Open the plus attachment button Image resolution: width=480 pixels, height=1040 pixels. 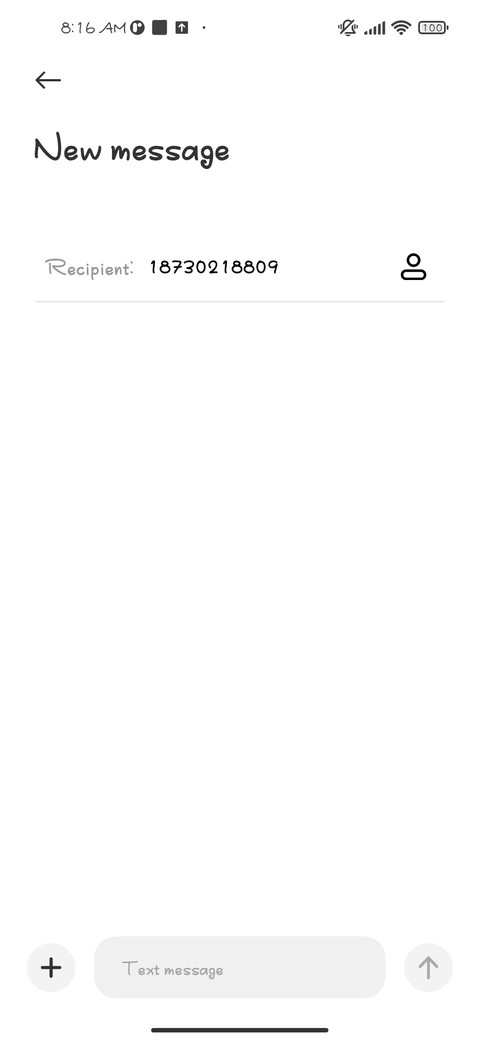[x=51, y=968]
